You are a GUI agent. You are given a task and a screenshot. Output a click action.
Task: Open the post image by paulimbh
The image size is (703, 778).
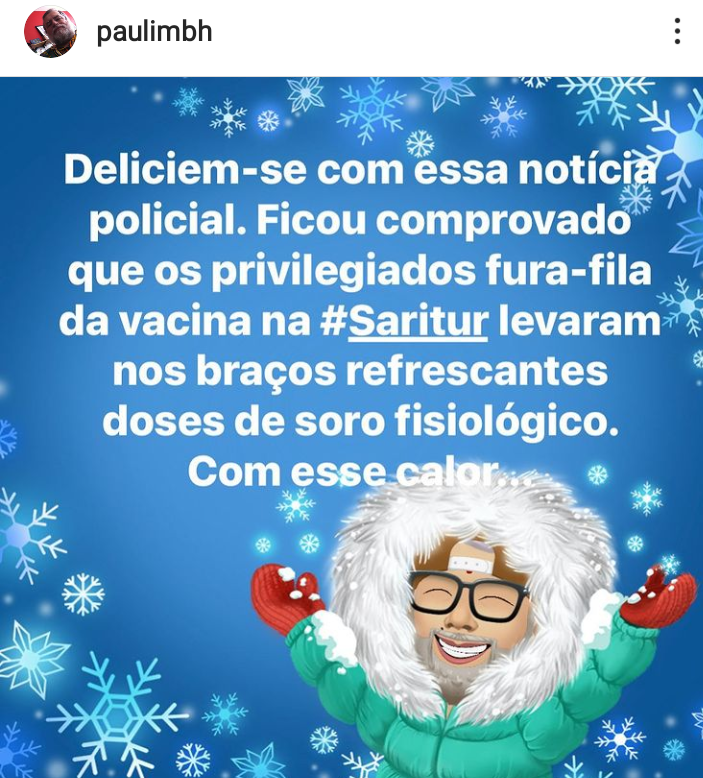(351, 427)
